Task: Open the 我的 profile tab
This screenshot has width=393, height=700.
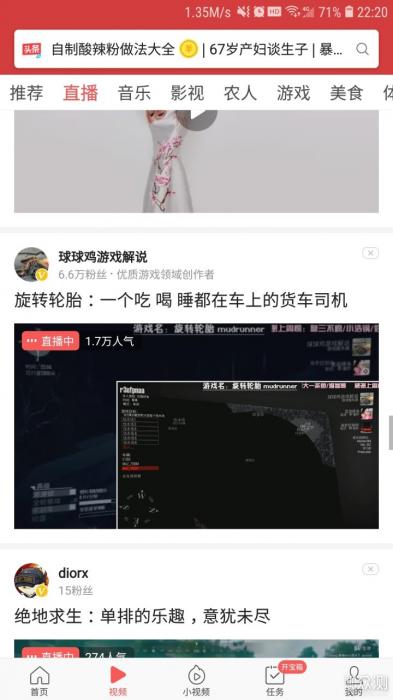Action: point(353,681)
